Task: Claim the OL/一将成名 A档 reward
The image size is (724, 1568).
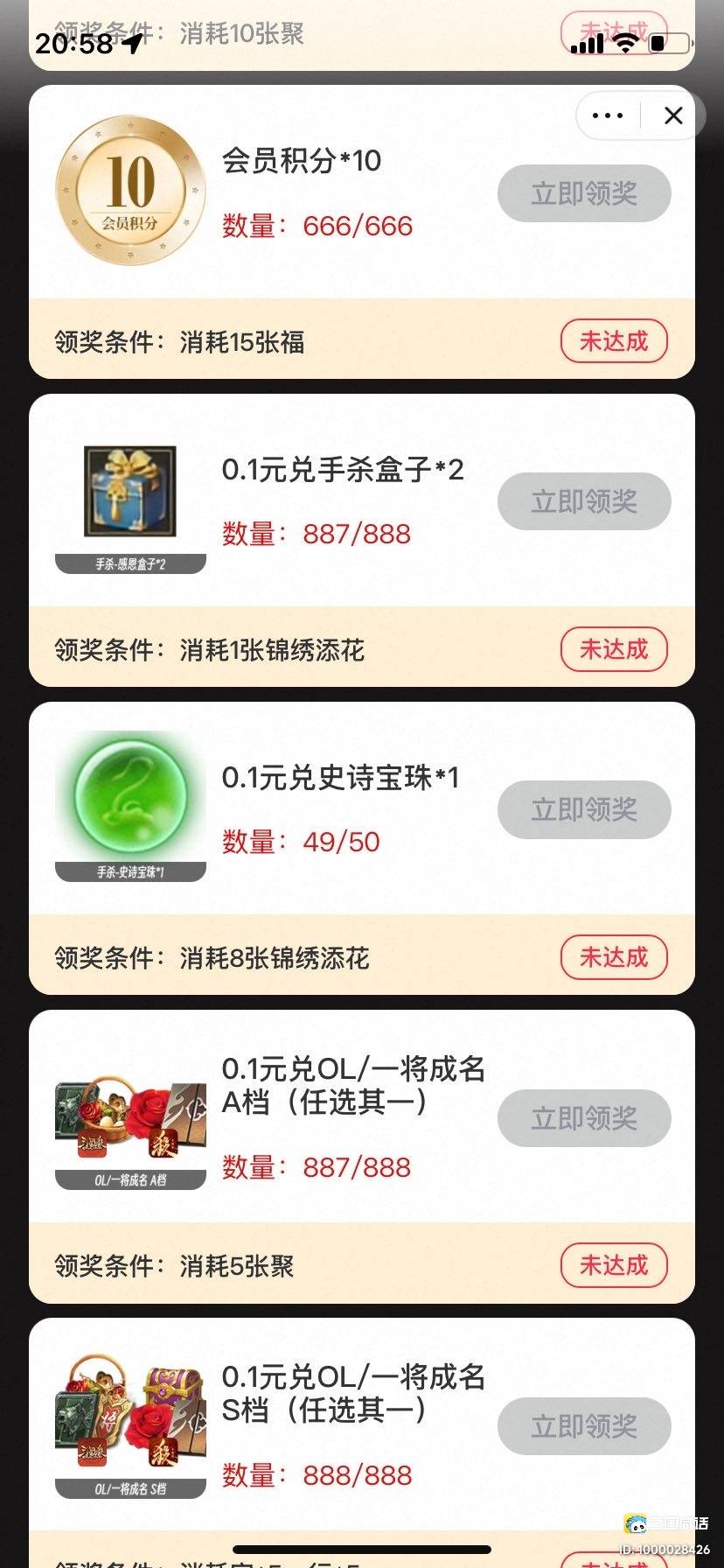Action: (584, 1118)
